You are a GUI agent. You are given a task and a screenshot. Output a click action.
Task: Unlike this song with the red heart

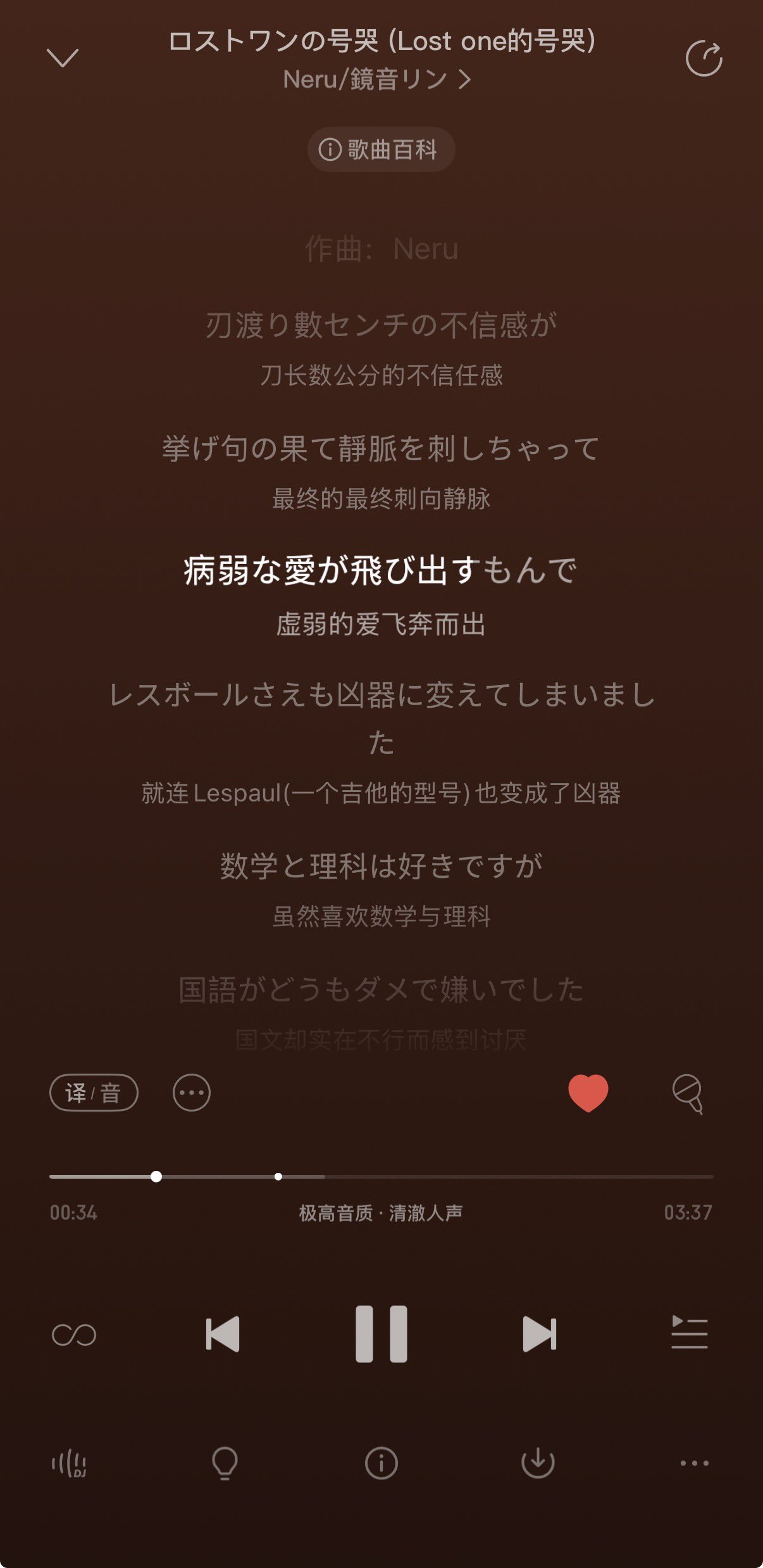(x=588, y=1093)
